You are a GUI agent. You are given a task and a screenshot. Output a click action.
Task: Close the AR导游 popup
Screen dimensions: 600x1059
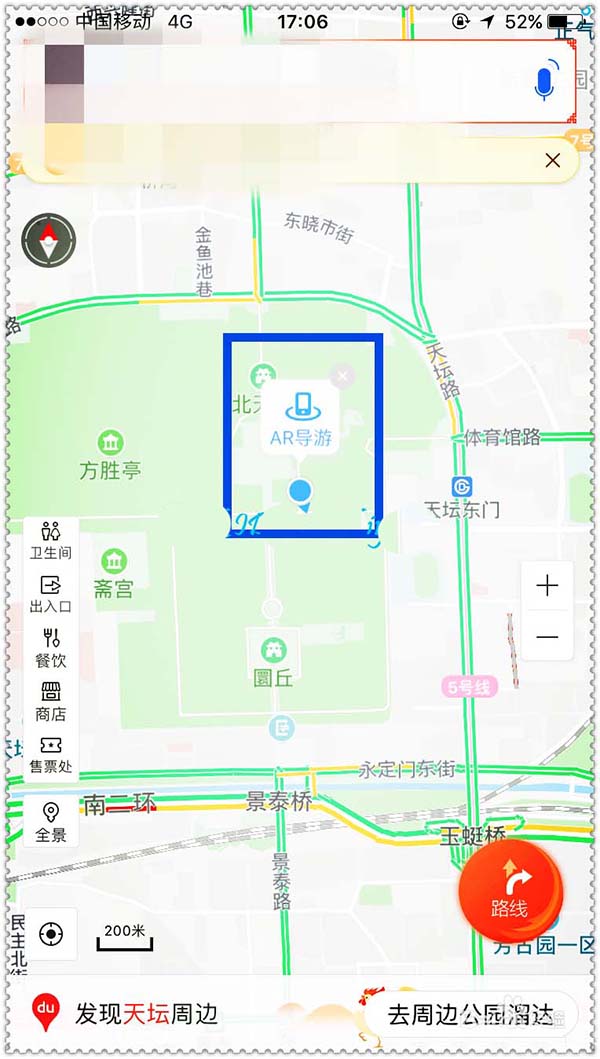coord(343,376)
